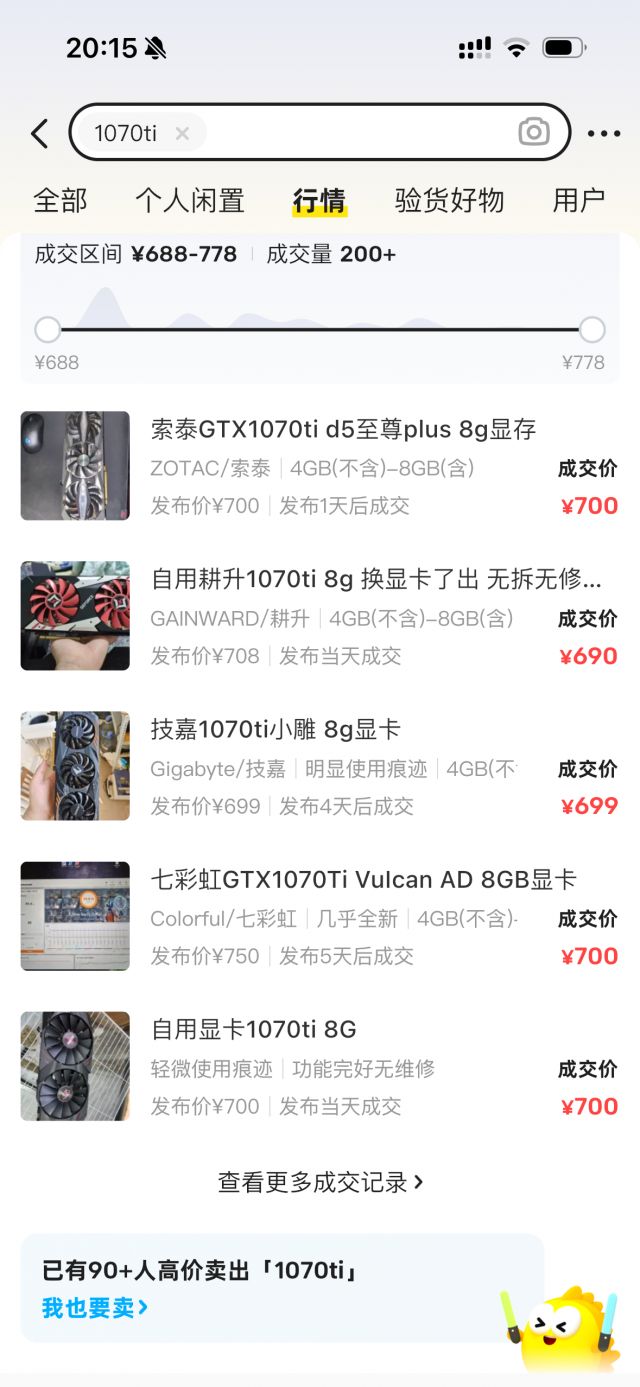Image resolution: width=640 pixels, height=1387 pixels.
Task: Tap 查看更多成交记录 to see more
Action: (320, 1182)
